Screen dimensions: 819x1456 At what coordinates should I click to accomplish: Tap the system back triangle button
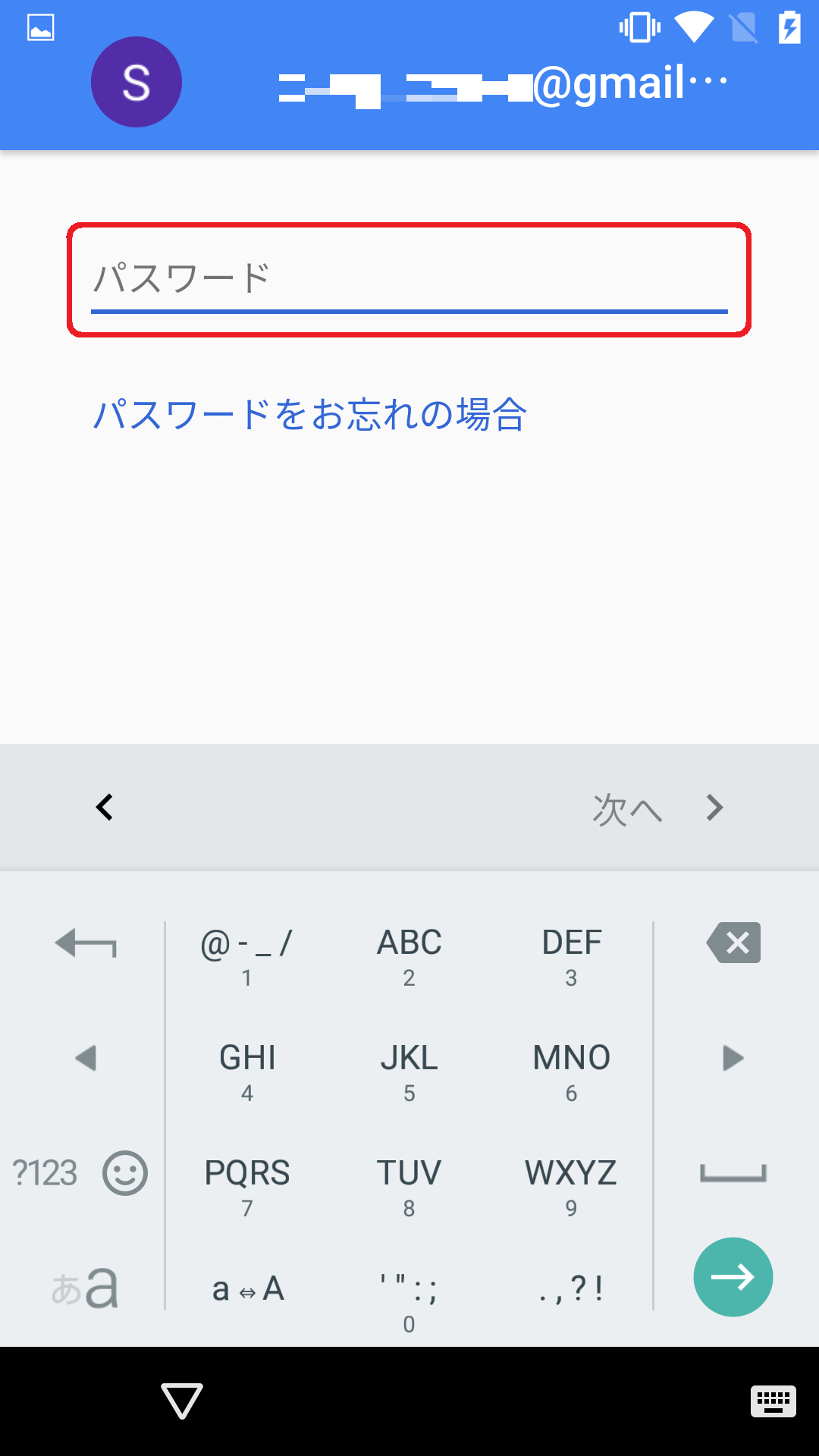tap(182, 1401)
